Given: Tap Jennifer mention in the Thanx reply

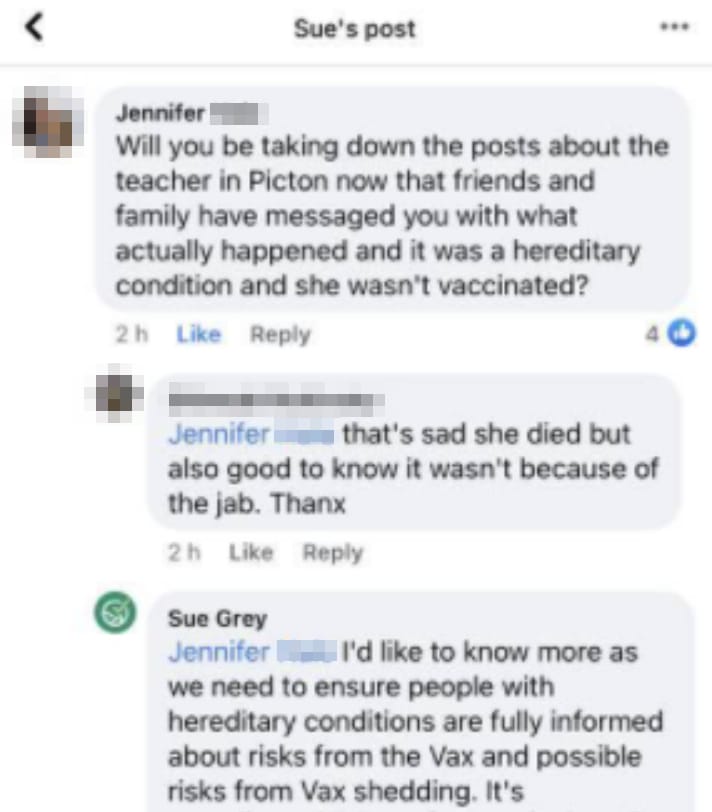Looking at the screenshot, I should [x=218, y=435].
